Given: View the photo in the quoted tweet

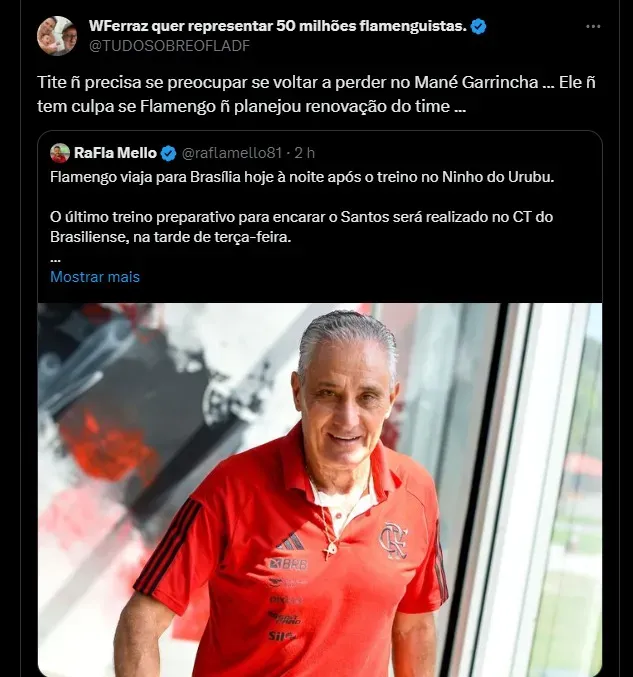Looking at the screenshot, I should pyautogui.click(x=320, y=490).
